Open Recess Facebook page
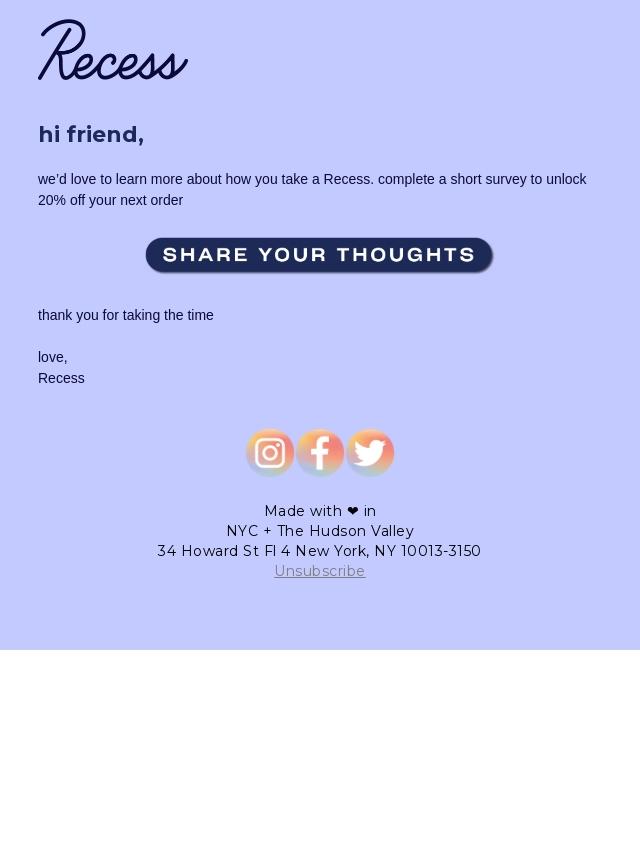This screenshot has height=854, width=640. click(320, 453)
